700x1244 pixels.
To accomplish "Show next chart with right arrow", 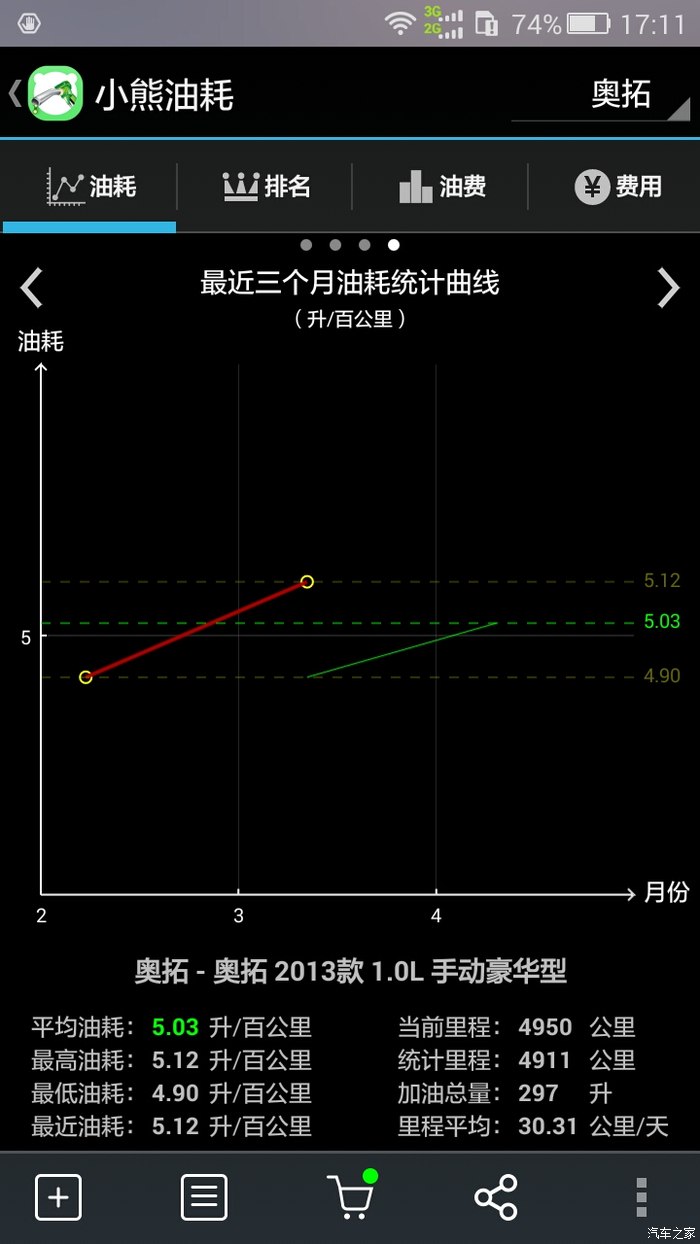I will click(x=668, y=288).
